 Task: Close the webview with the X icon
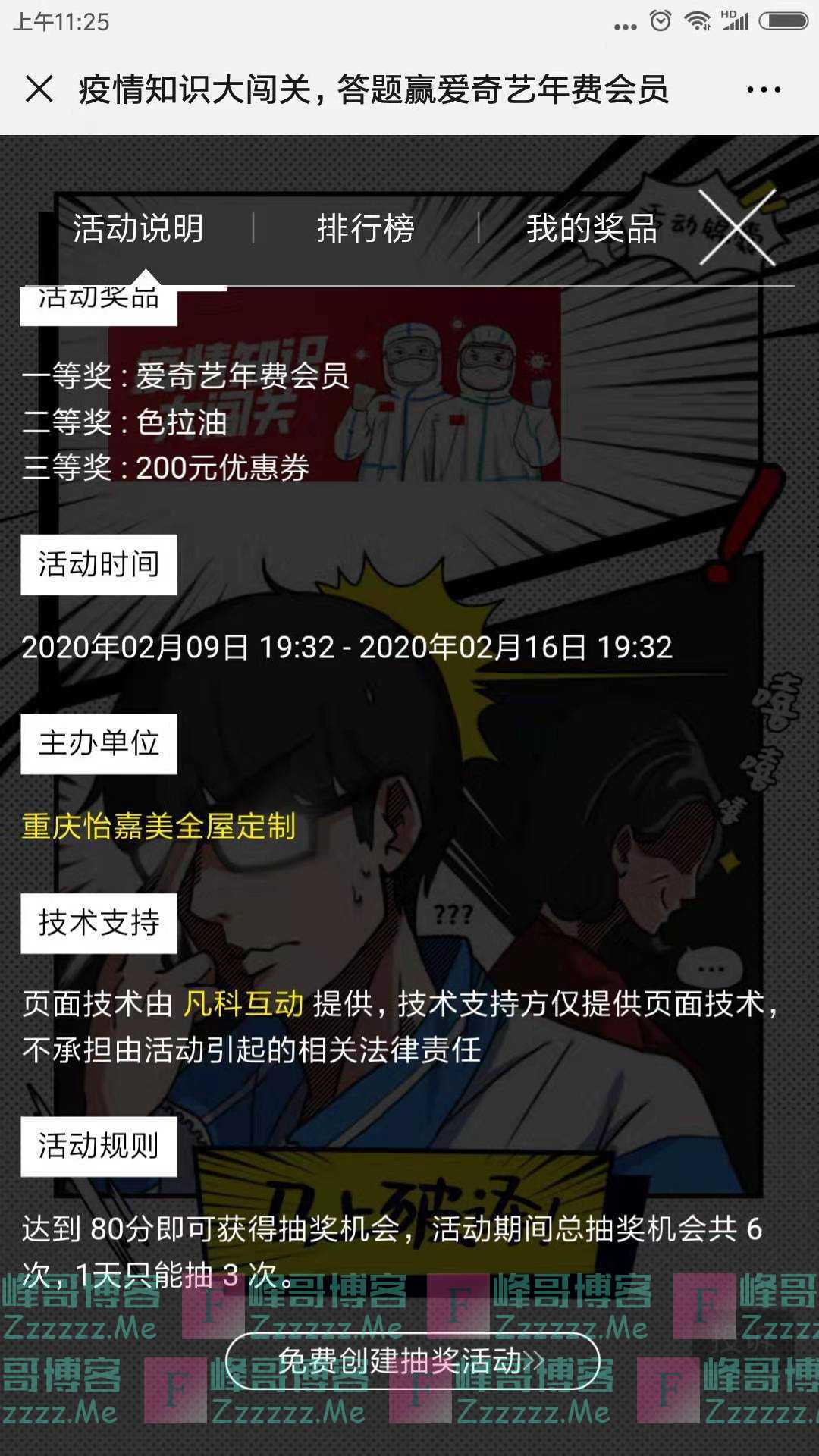point(39,89)
